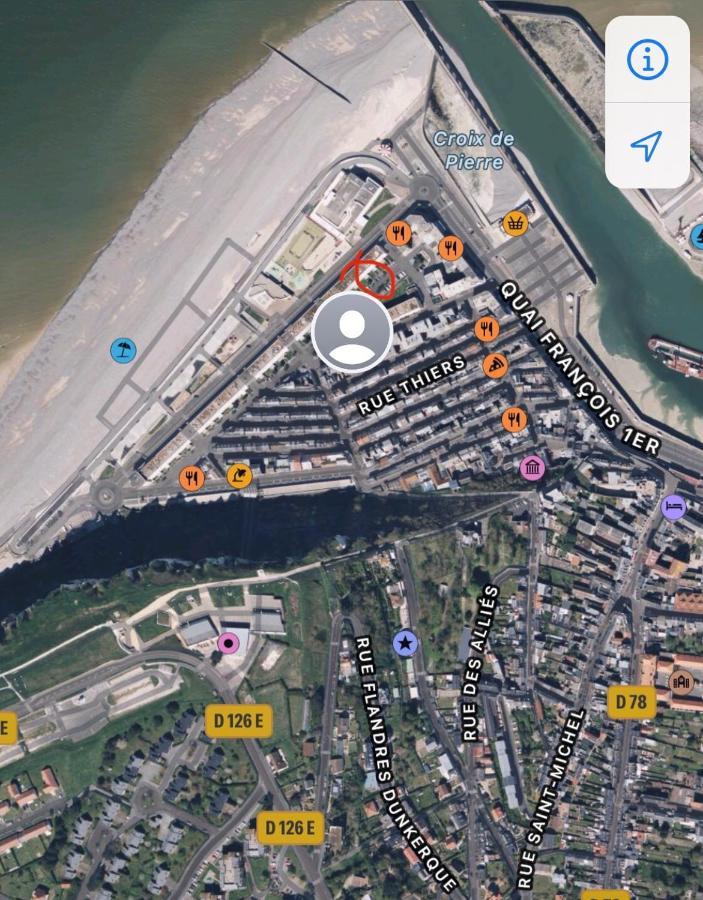The image size is (703, 900).
Task: Select the grocery basket marker near Croix de Pierre
Action: click(x=515, y=223)
